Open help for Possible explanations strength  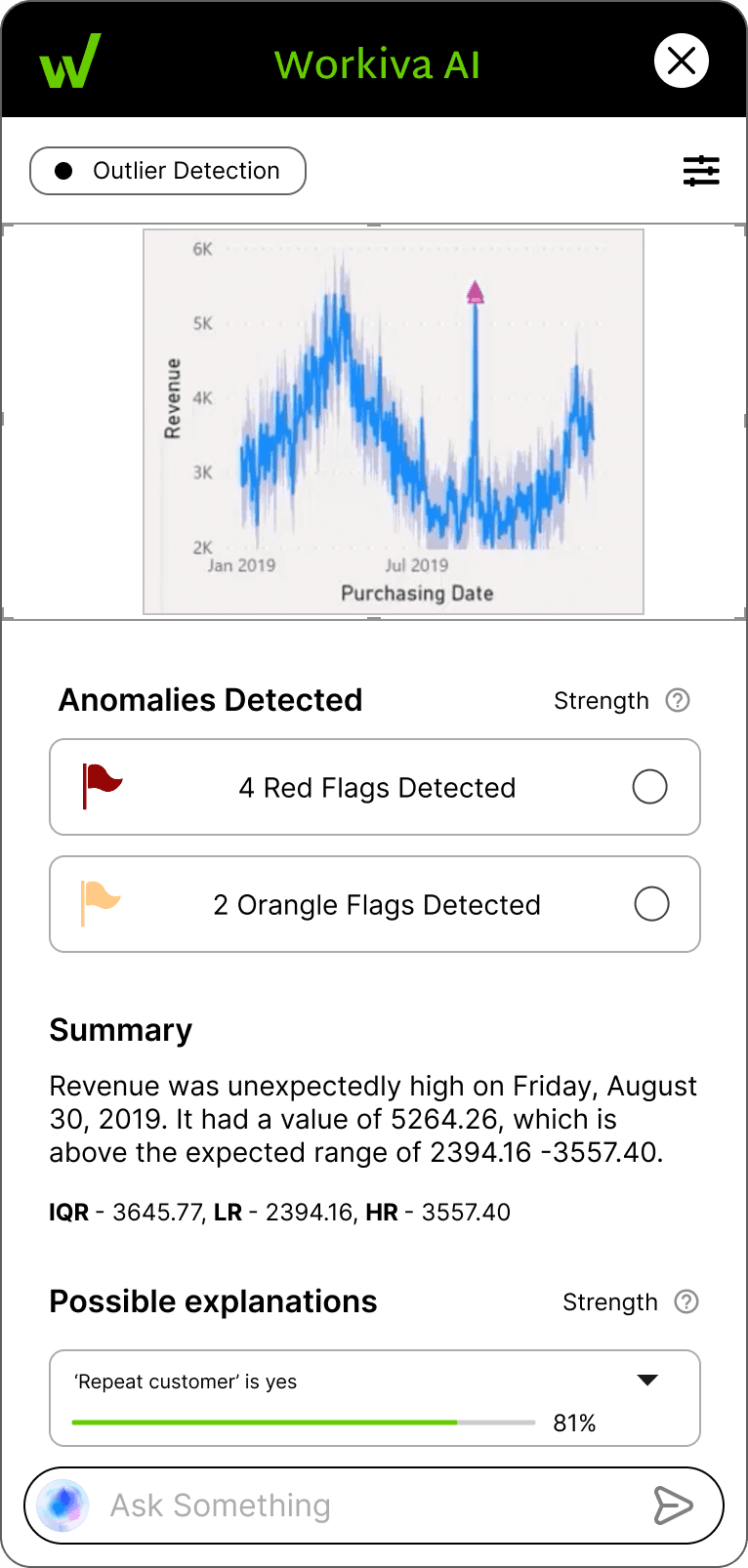point(686,1301)
